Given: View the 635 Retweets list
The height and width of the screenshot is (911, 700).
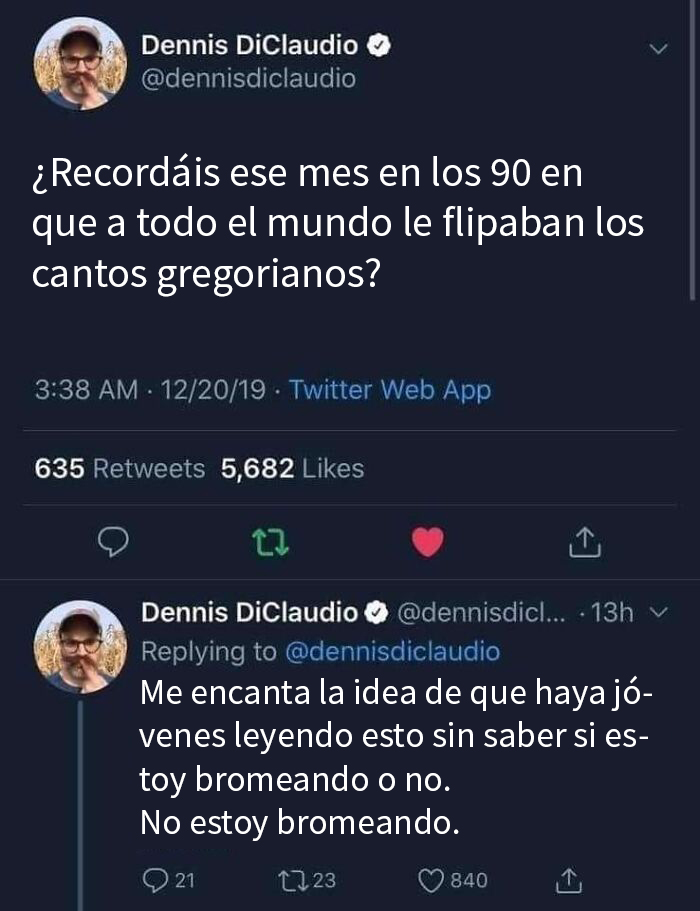Looking at the screenshot, I should [119, 468].
